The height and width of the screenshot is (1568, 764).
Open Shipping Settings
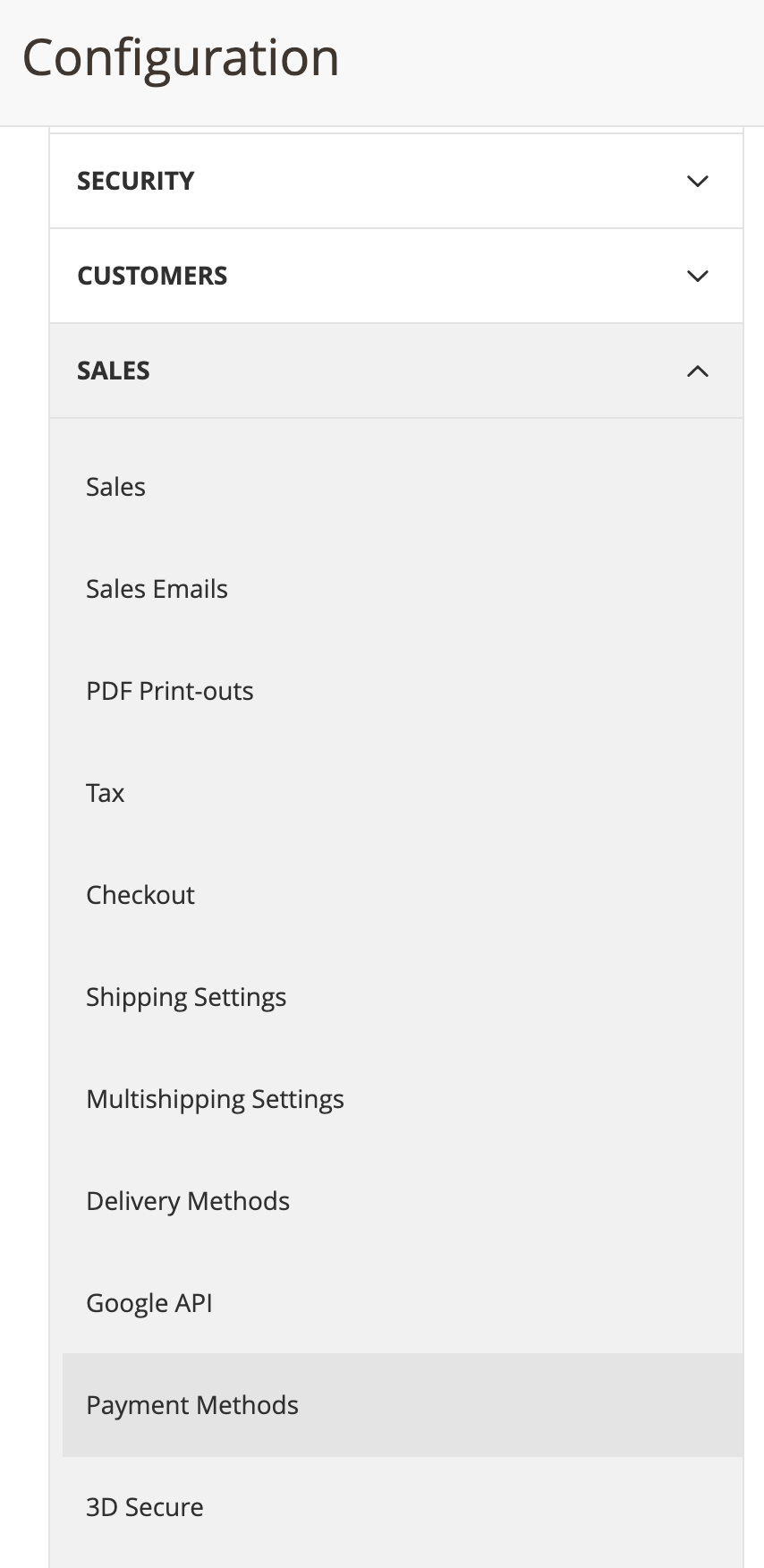click(186, 997)
